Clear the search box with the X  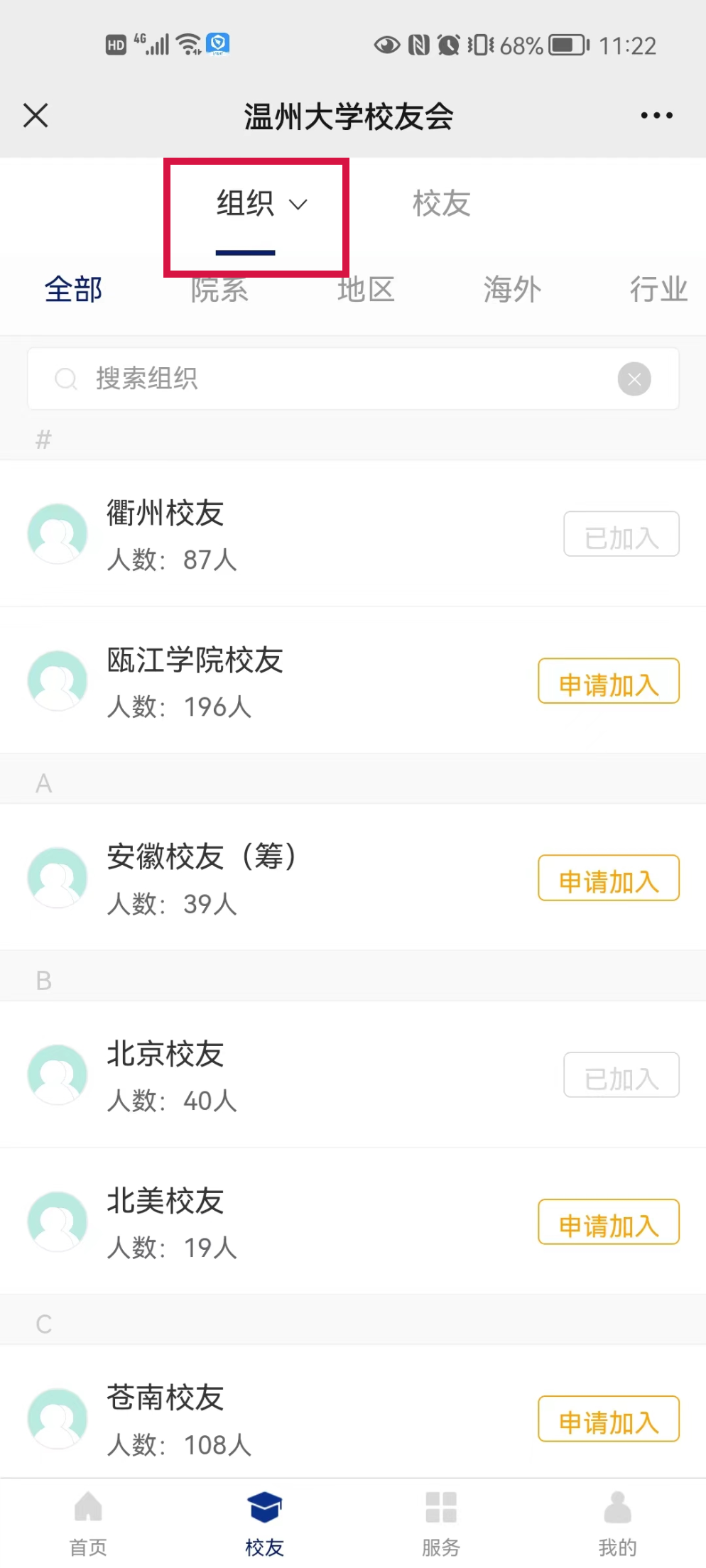634,379
